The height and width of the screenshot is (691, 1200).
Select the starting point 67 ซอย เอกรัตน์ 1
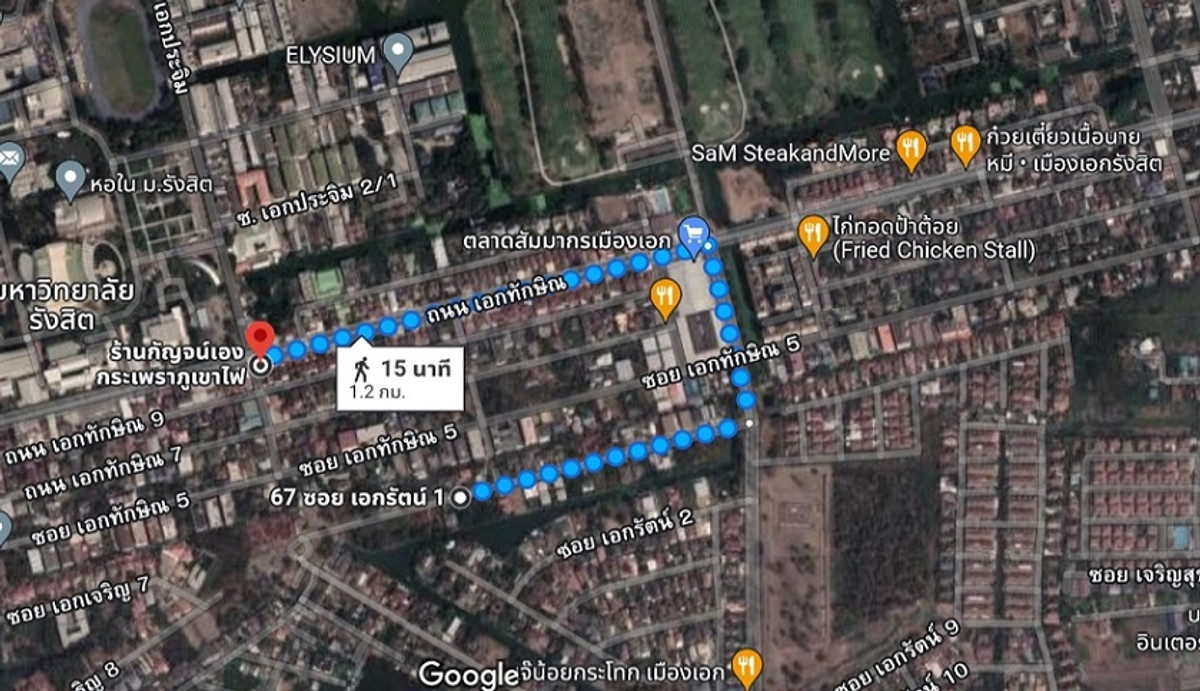pos(460,496)
